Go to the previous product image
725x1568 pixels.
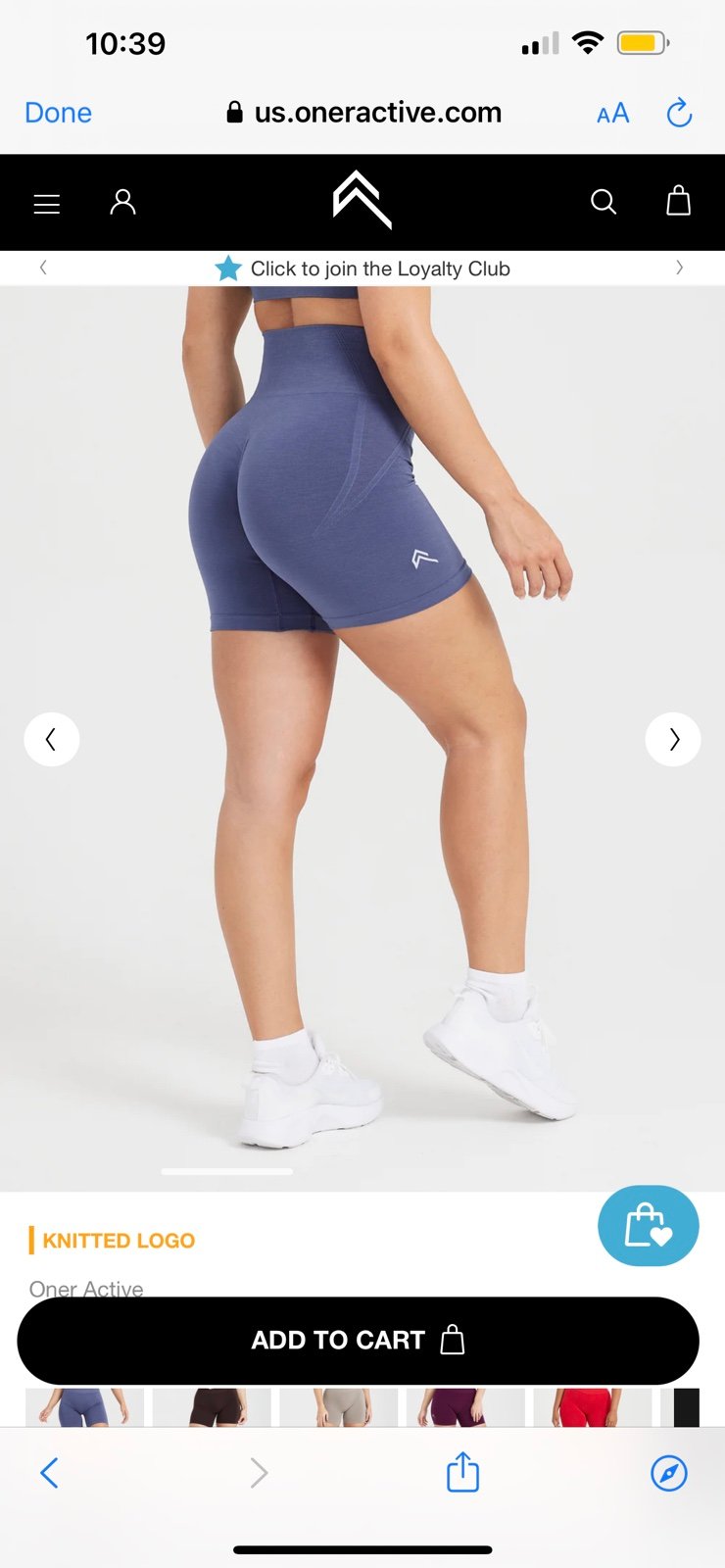click(51, 739)
